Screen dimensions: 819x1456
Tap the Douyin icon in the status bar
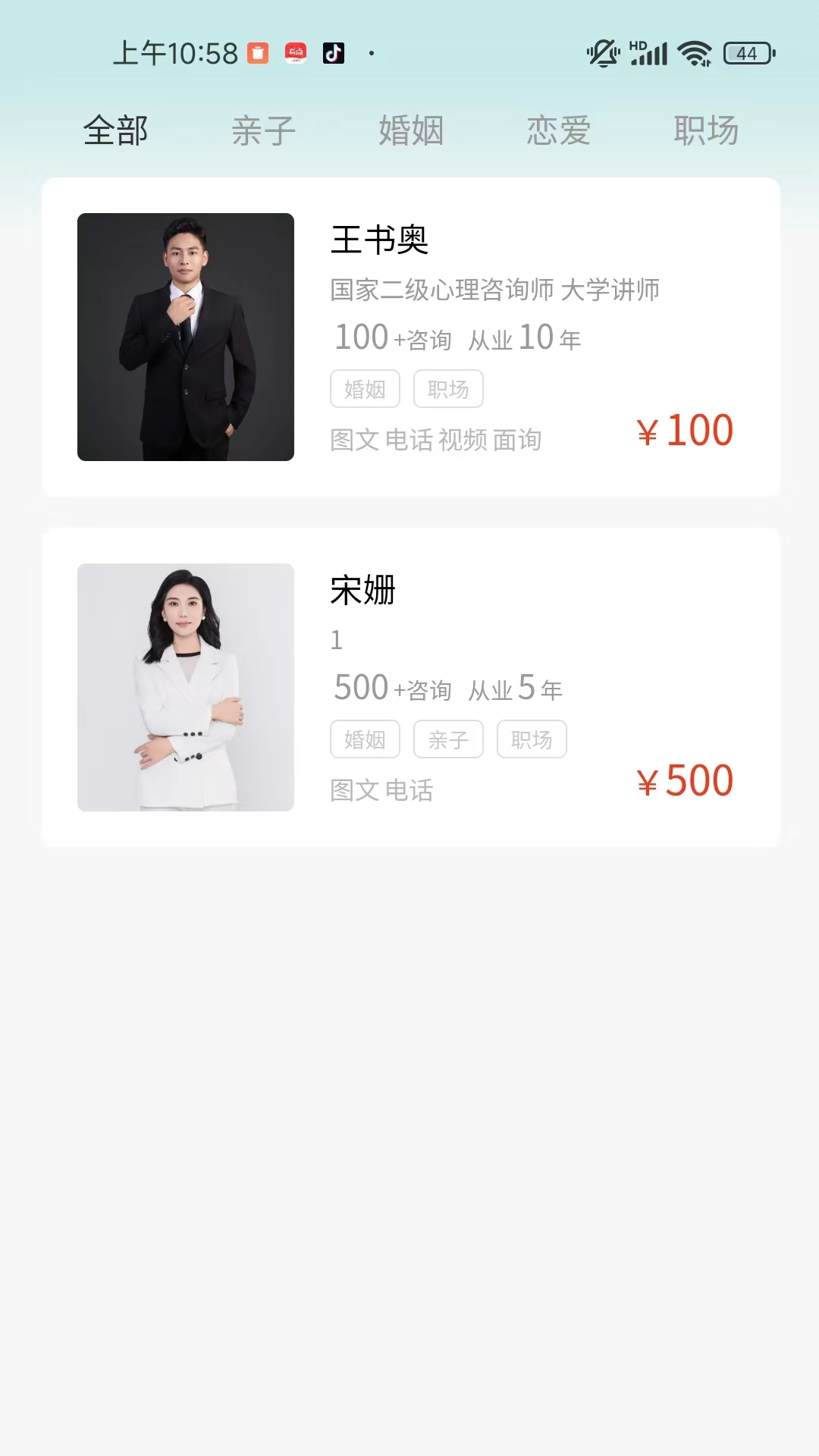click(x=334, y=53)
